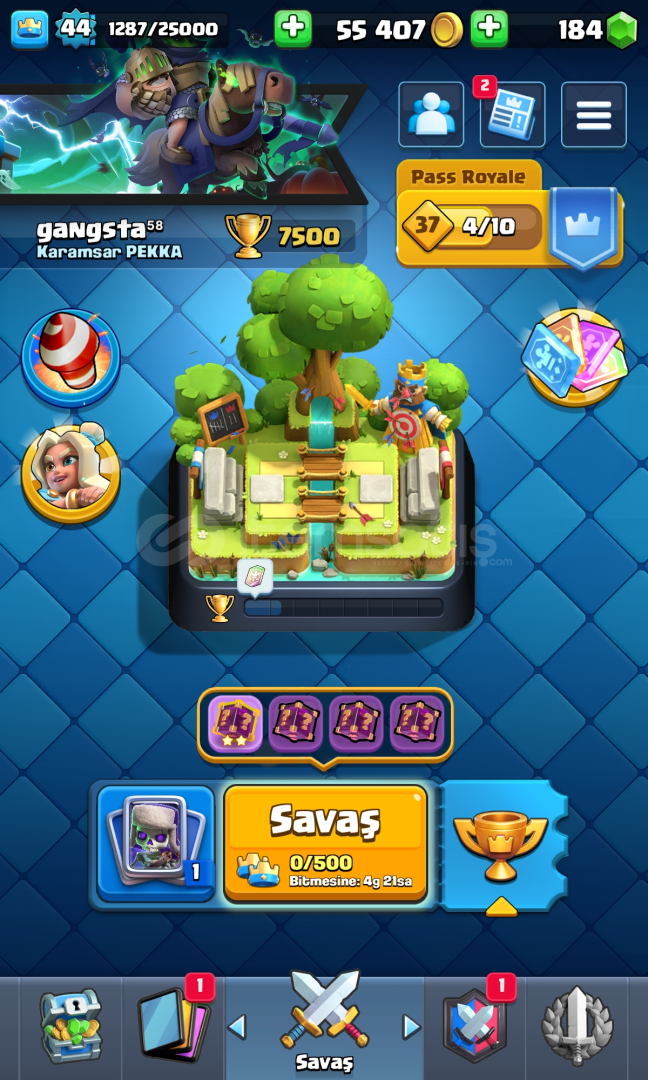Open the blonde character offer icon
Viewport: 648px width, 1080px height.
70,473
